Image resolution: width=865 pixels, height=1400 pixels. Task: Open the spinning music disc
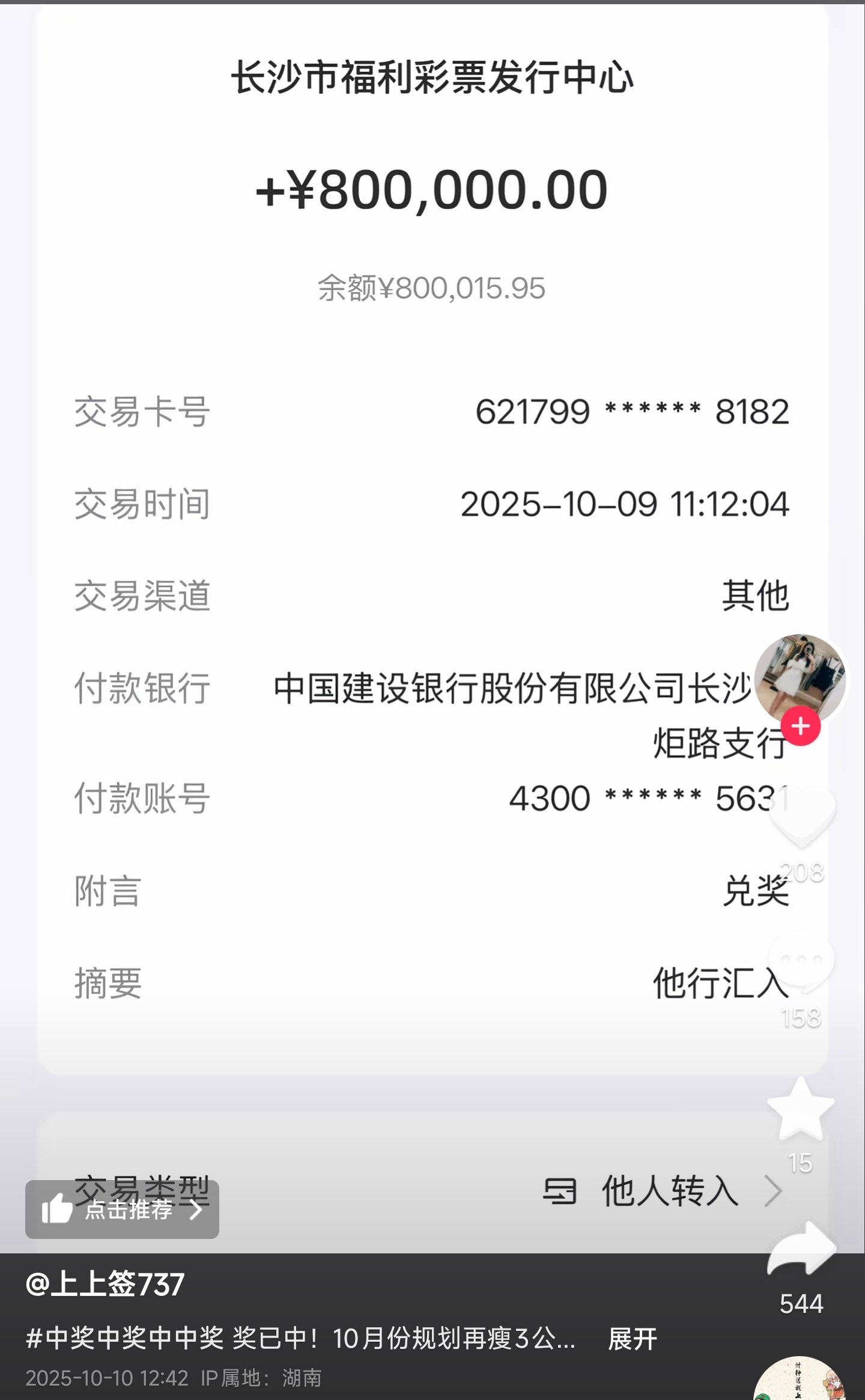coord(800,1381)
